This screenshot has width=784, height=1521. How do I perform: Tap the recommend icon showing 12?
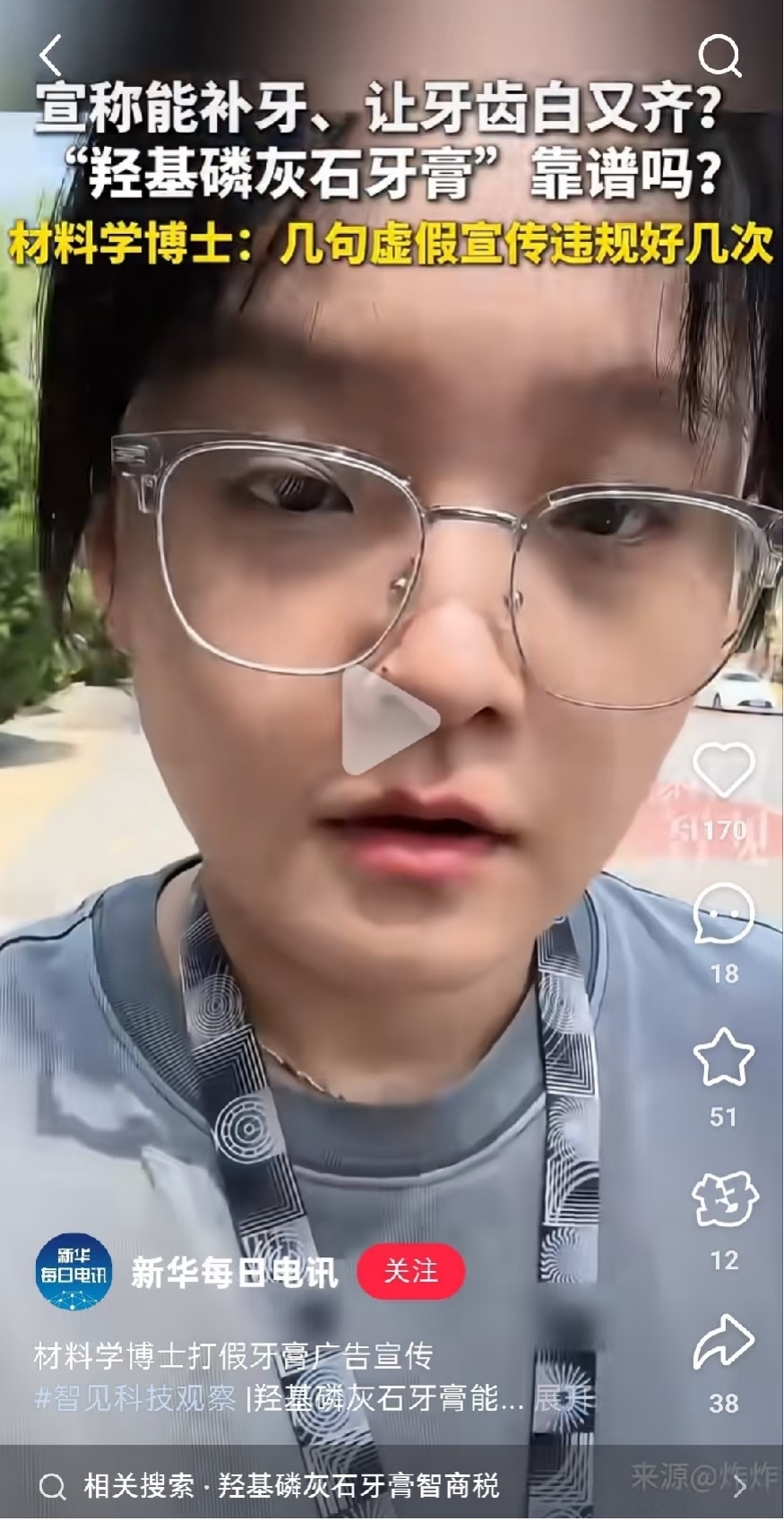click(x=723, y=1201)
